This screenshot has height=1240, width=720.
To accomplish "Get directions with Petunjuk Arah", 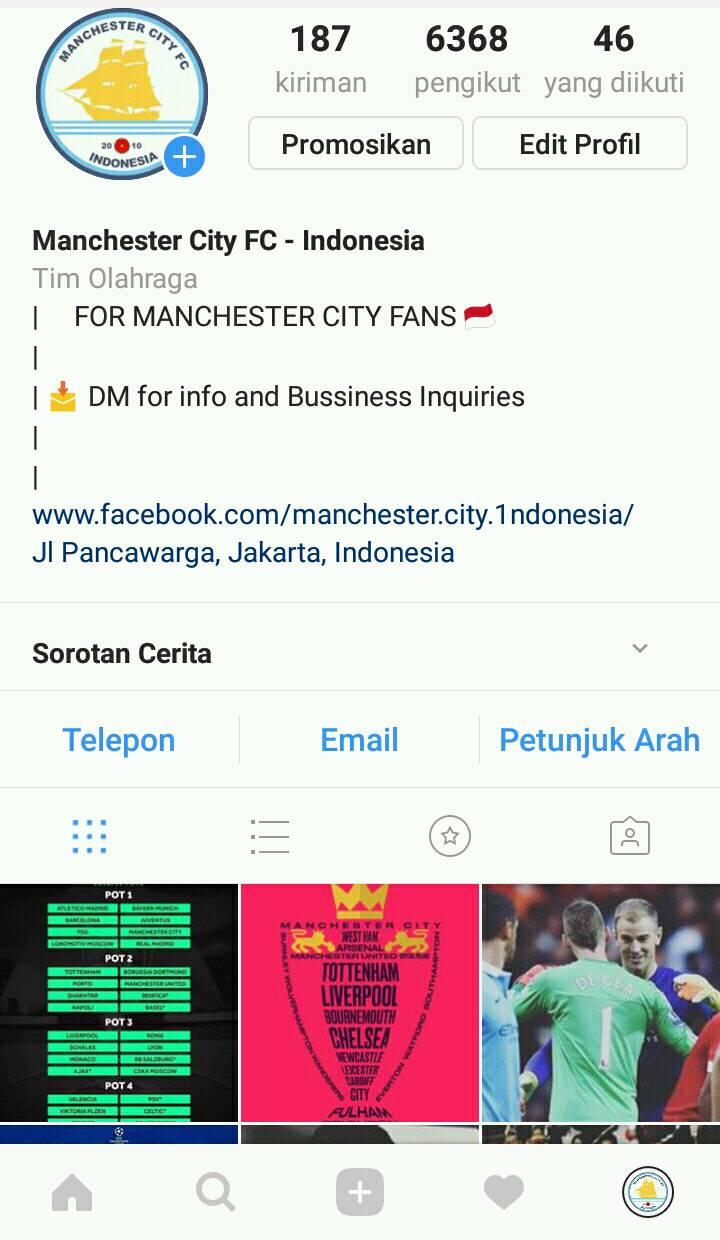I will 600,740.
